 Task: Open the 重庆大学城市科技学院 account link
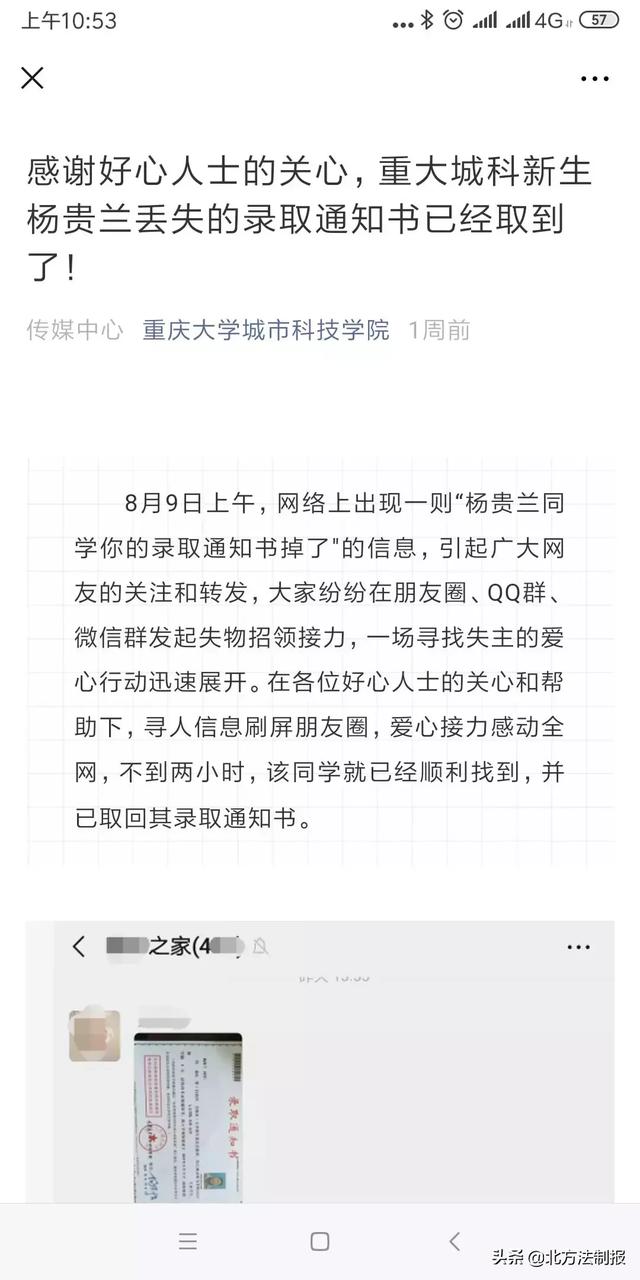point(266,330)
